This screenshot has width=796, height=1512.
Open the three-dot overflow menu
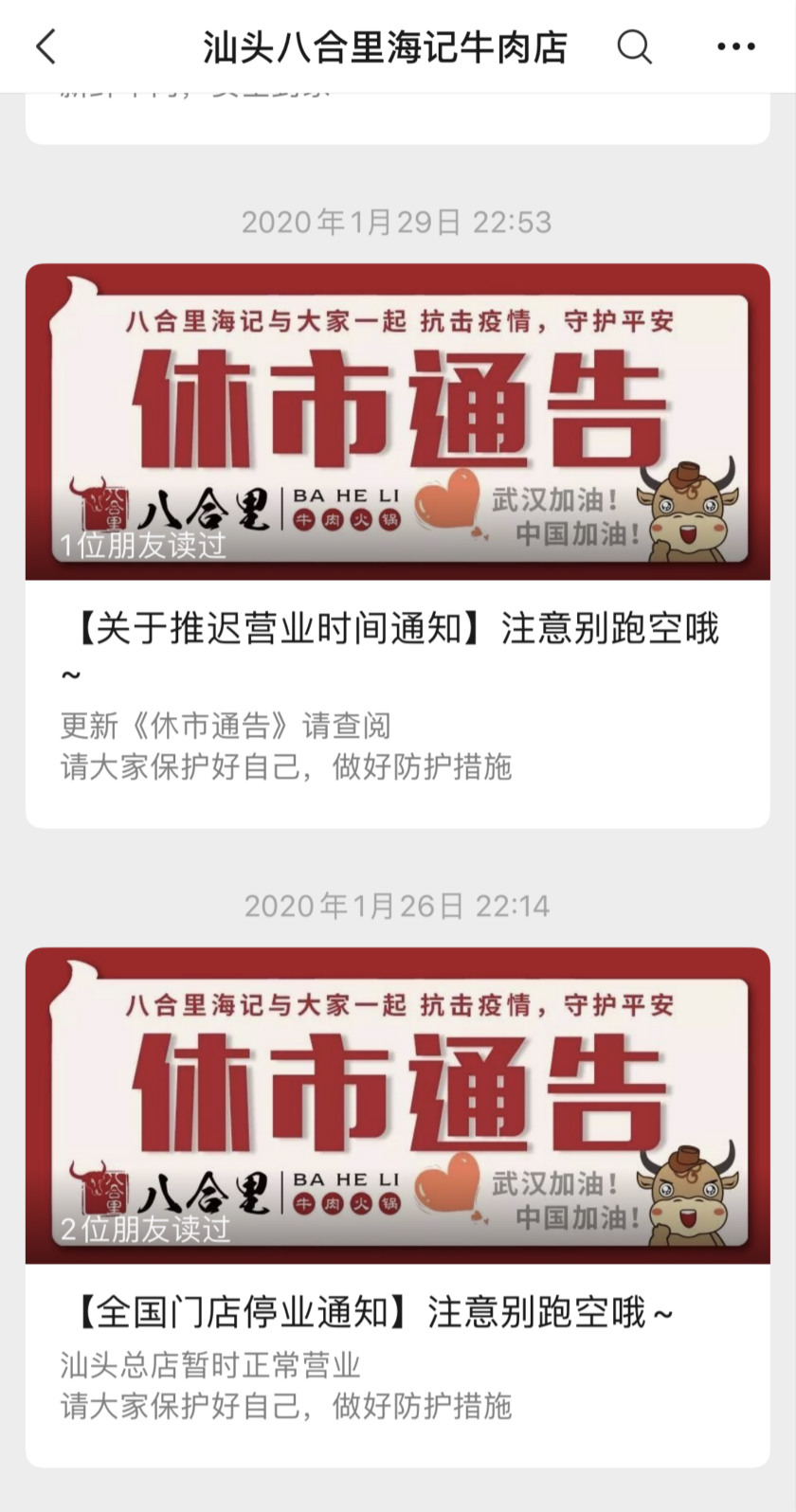click(x=735, y=46)
